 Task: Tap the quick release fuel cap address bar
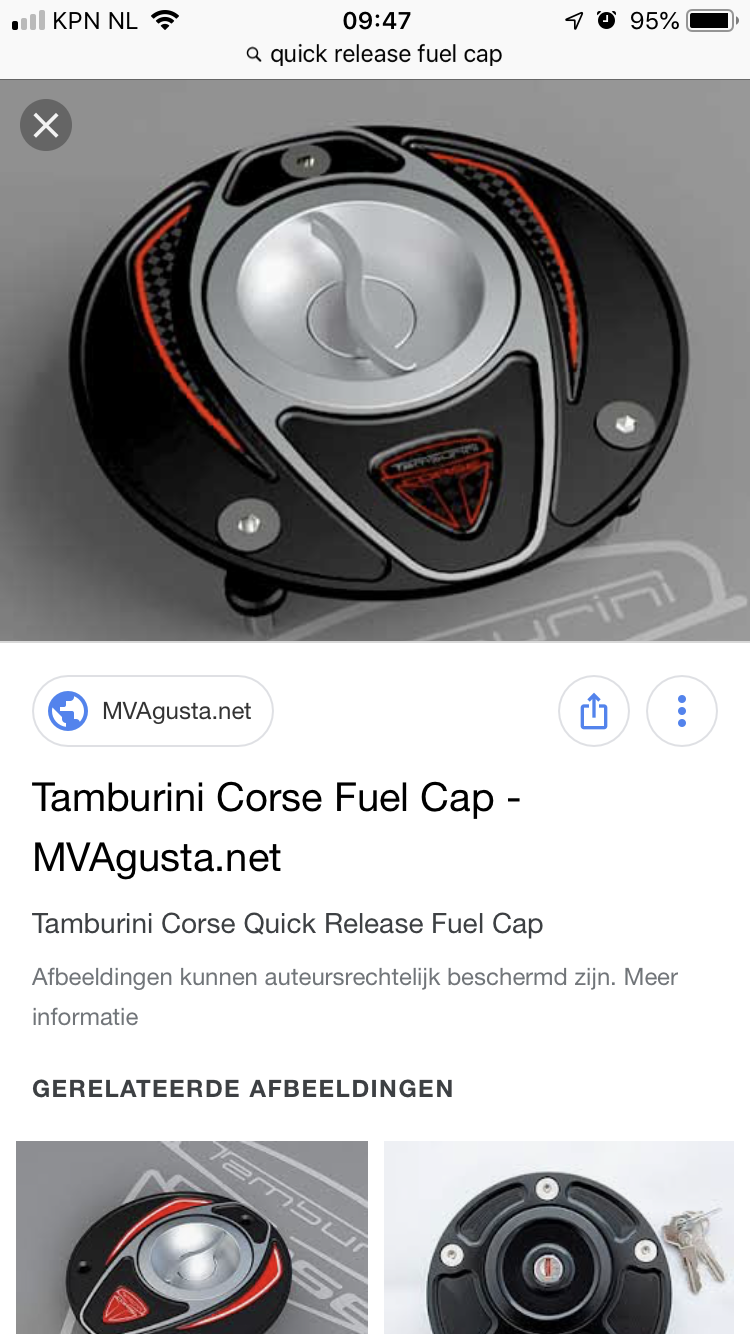pos(375,54)
